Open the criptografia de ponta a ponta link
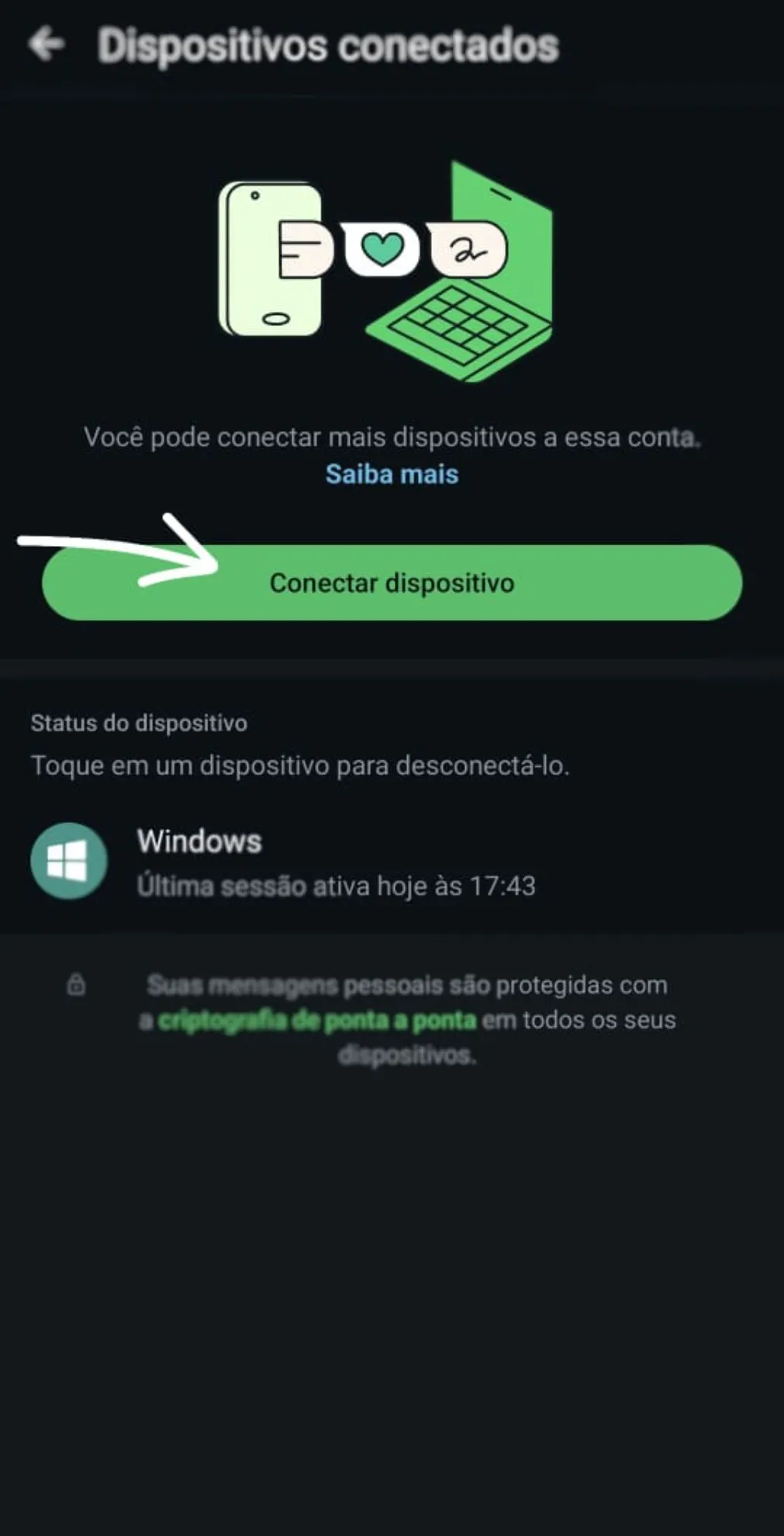 (317, 1020)
